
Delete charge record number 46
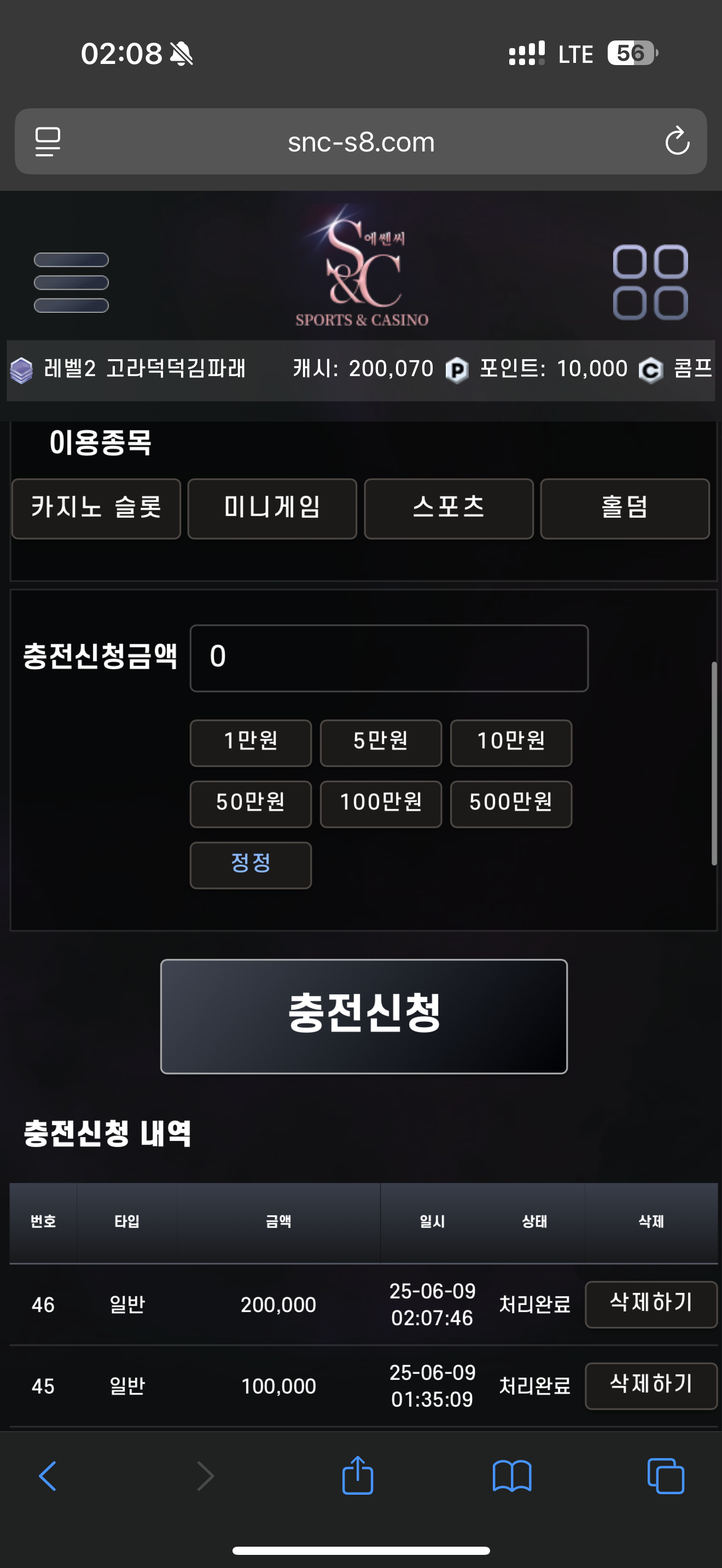[x=651, y=1304]
